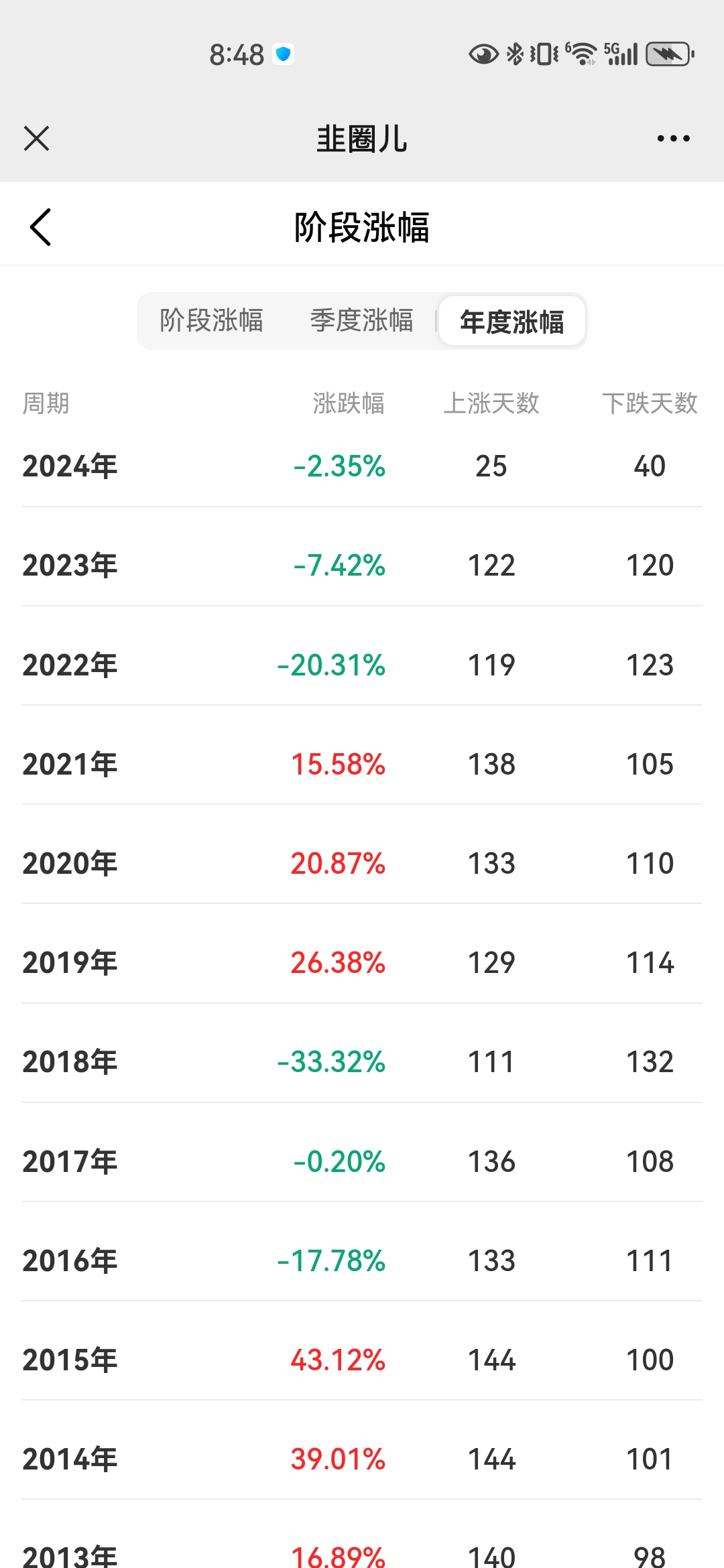Open the three-dot overflow menu

pyautogui.click(x=673, y=139)
